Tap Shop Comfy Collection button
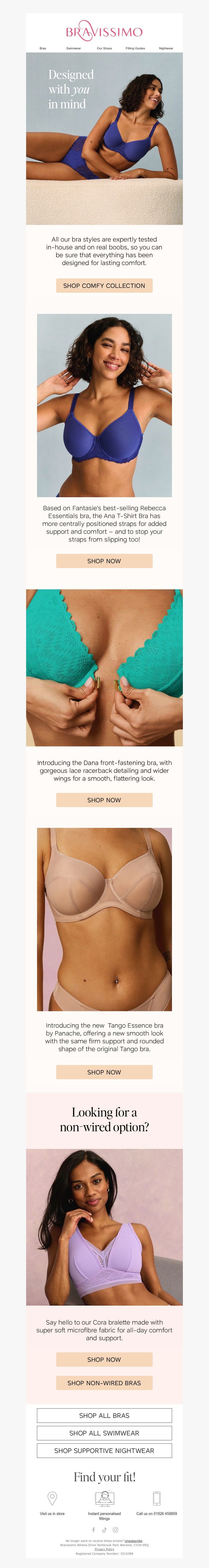Screen dimensions: 209x1568 [104, 285]
